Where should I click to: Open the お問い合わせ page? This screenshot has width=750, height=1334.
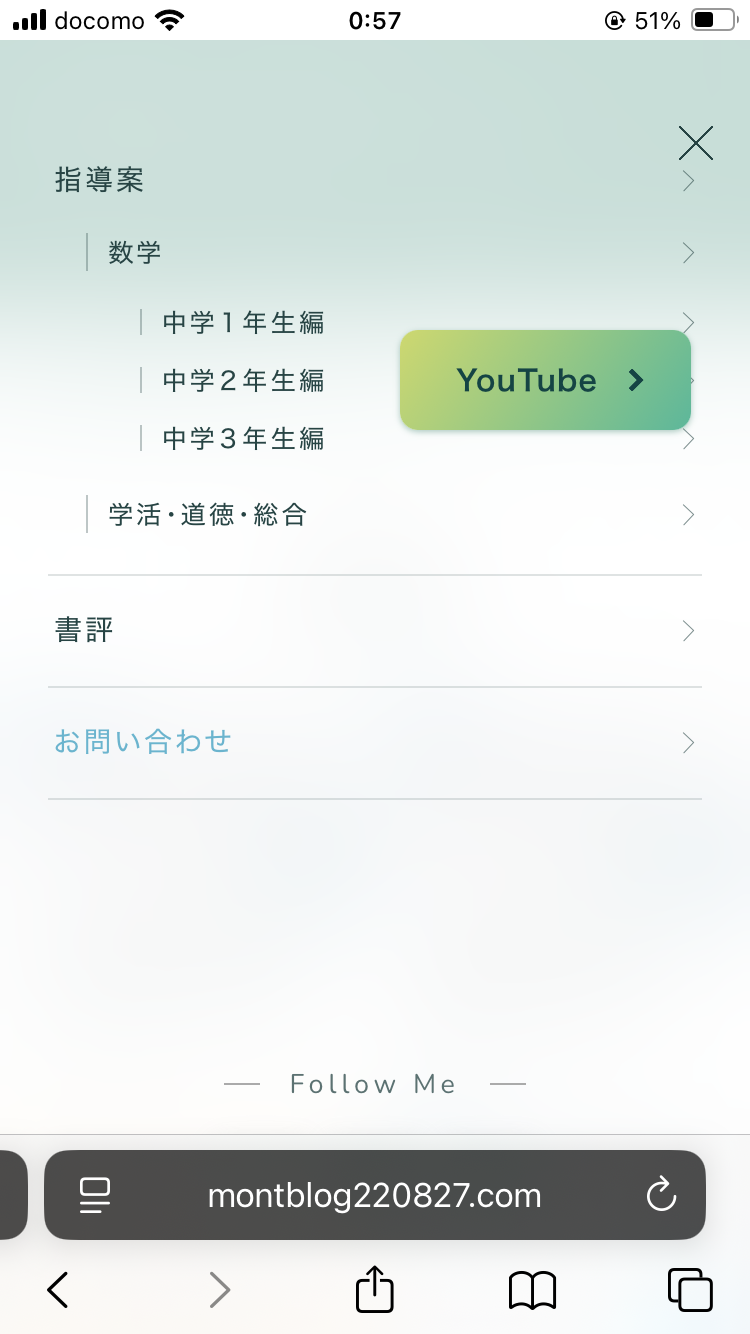tap(375, 743)
